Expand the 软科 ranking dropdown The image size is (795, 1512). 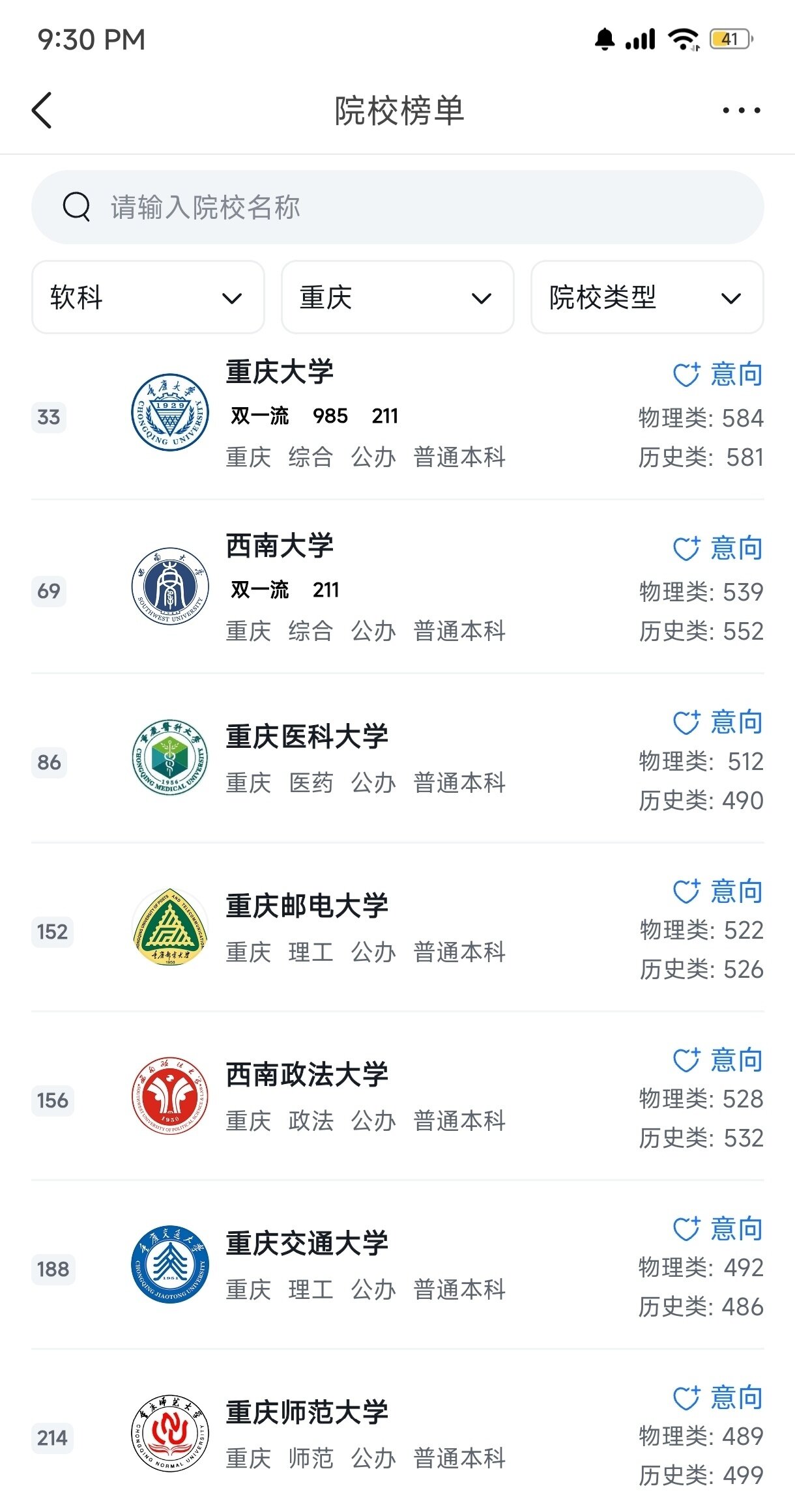tap(148, 297)
